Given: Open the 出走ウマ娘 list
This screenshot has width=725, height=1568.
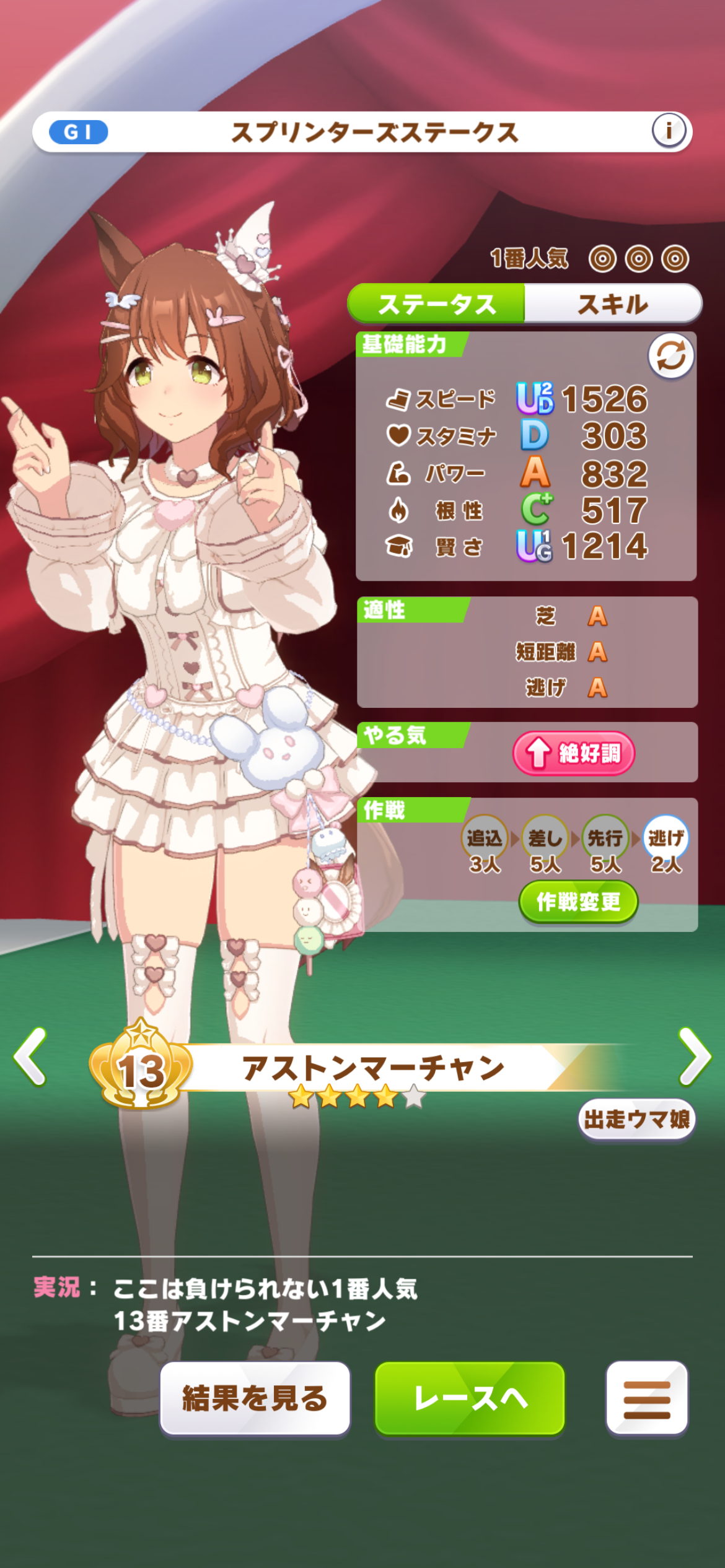Looking at the screenshot, I should 636,1119.
